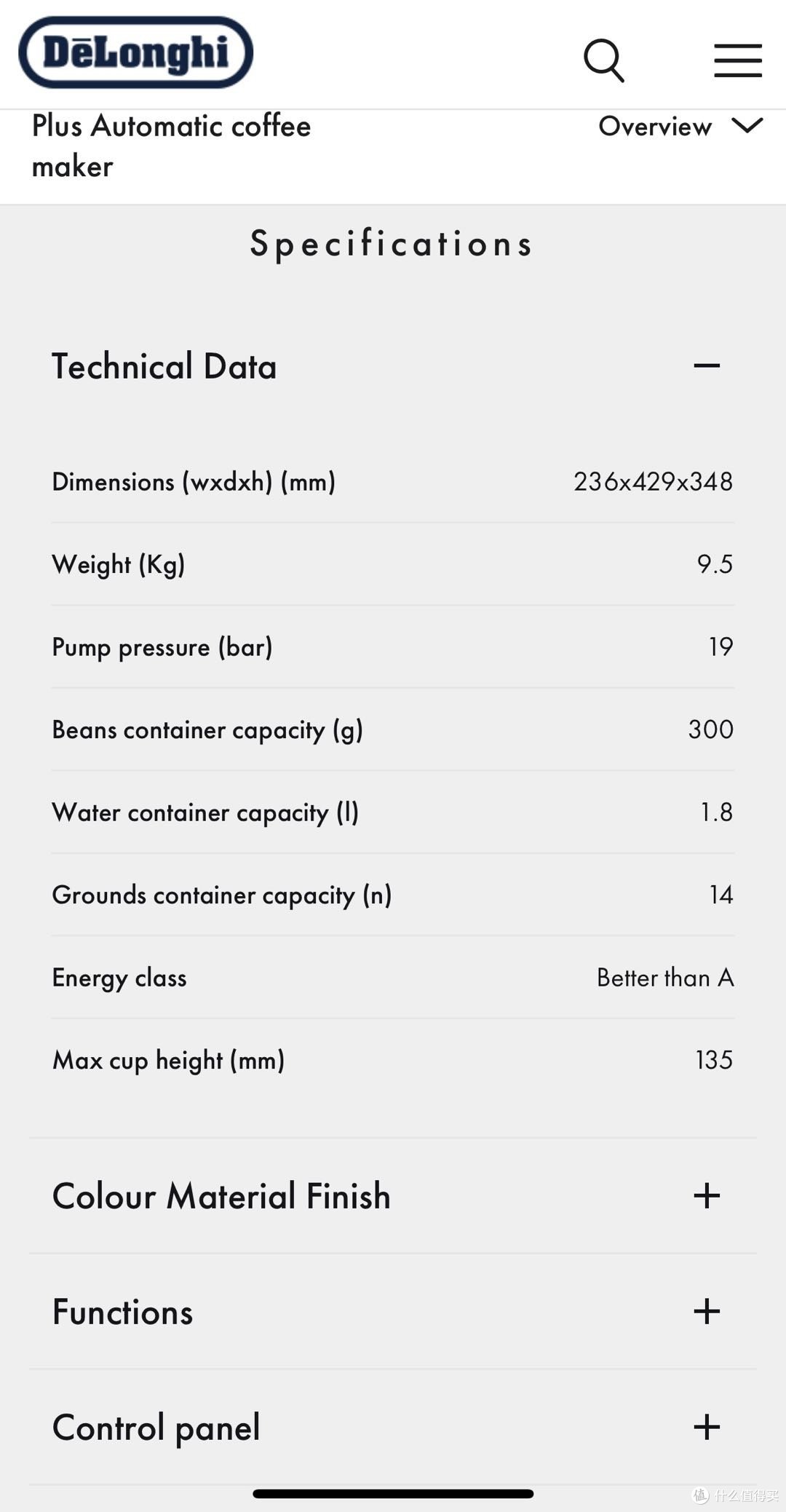Expand the Colour Material Finish section

coord(393,1195)
